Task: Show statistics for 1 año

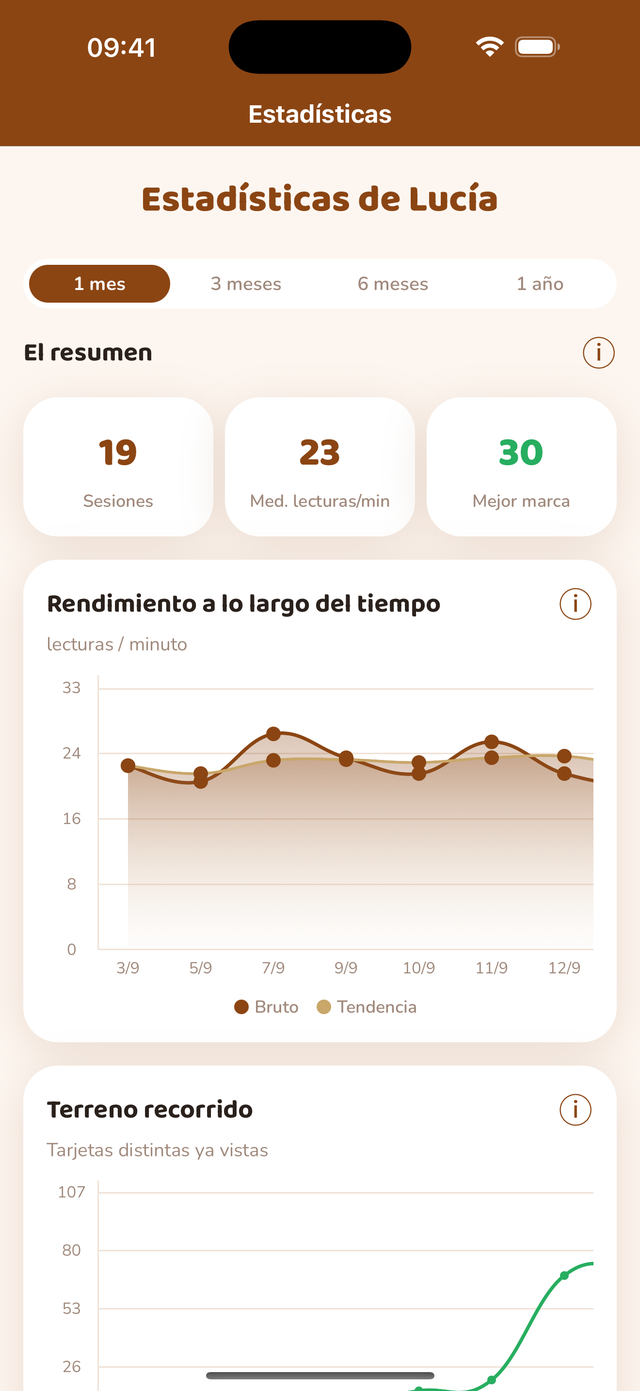Action: point(540,284)
